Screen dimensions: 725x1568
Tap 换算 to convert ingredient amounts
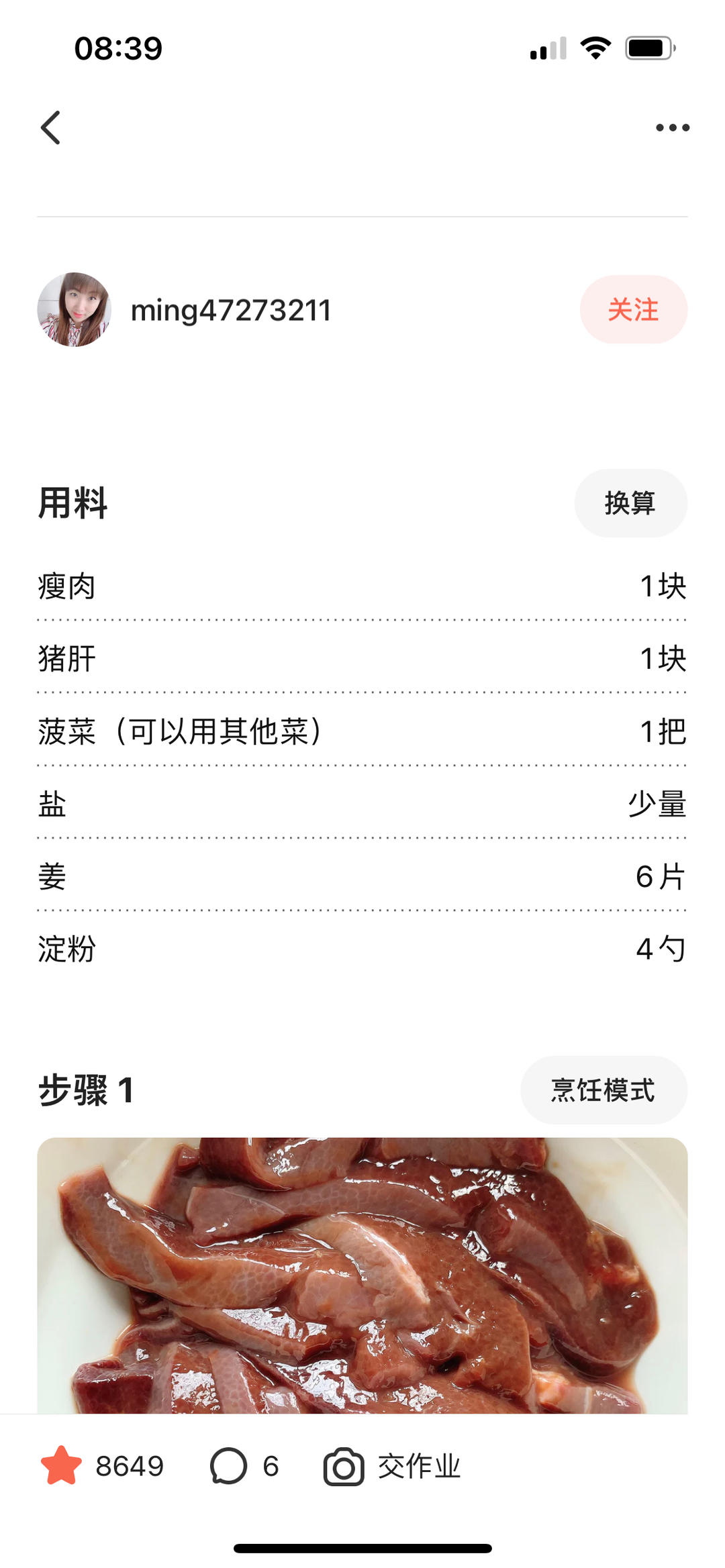[630, 503]
